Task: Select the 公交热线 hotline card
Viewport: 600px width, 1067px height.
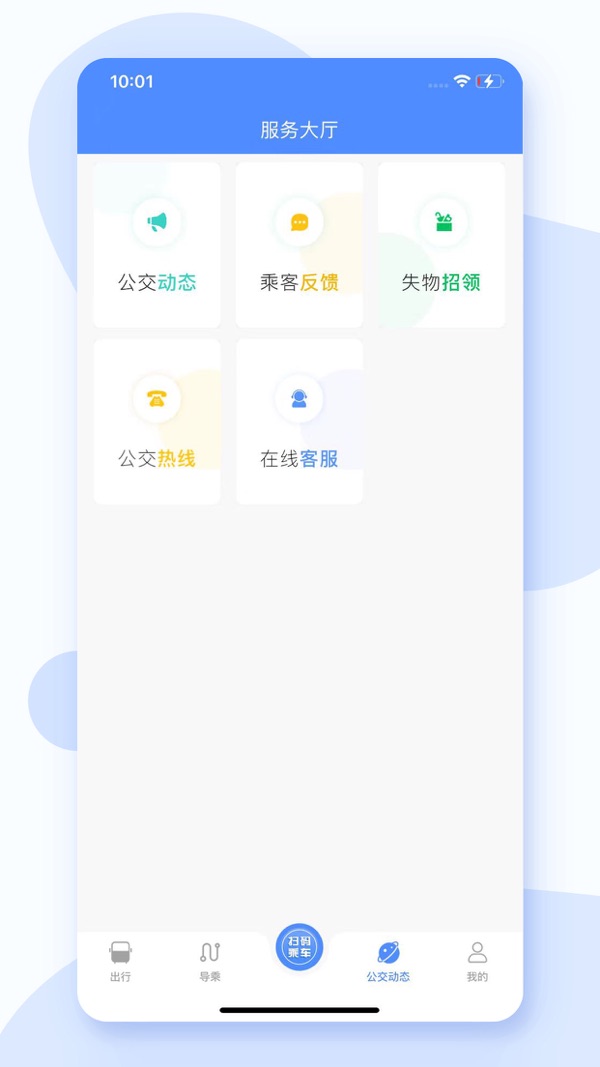Action: [x=157, y=421]
